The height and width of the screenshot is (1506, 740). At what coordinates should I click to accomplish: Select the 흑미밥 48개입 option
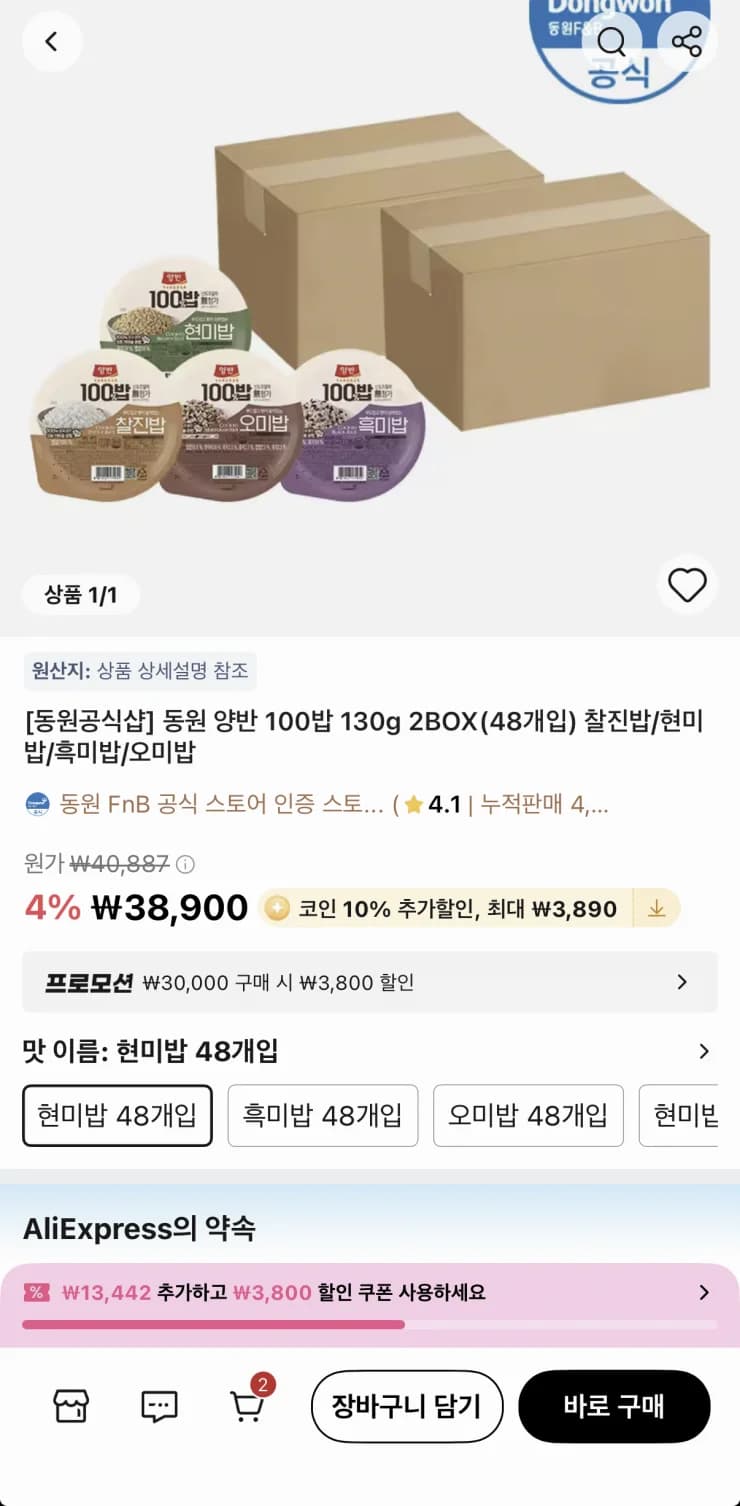[x=322, y=1115]
